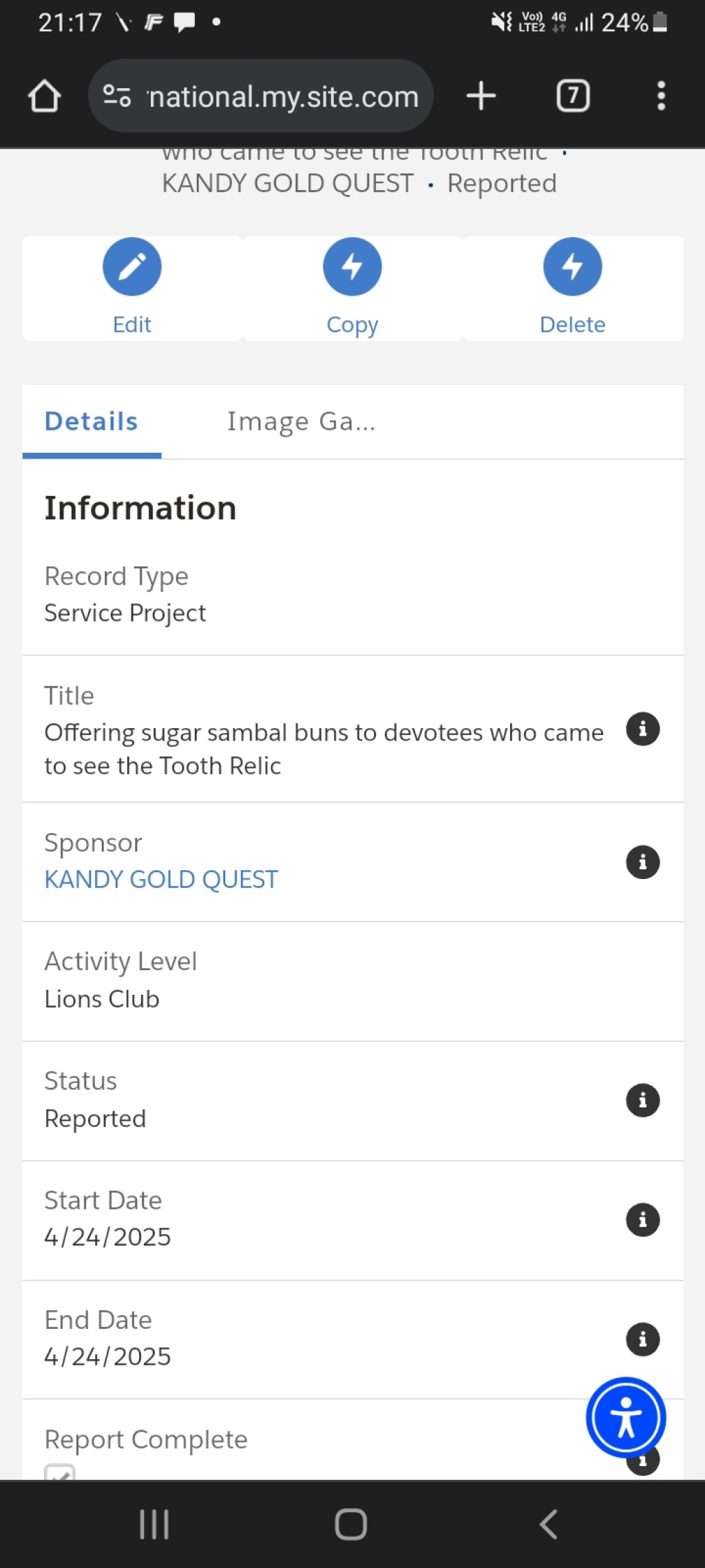Show info tooltip for End Date
Viewport: 705px width, 1568px height.
(643, 1339)
